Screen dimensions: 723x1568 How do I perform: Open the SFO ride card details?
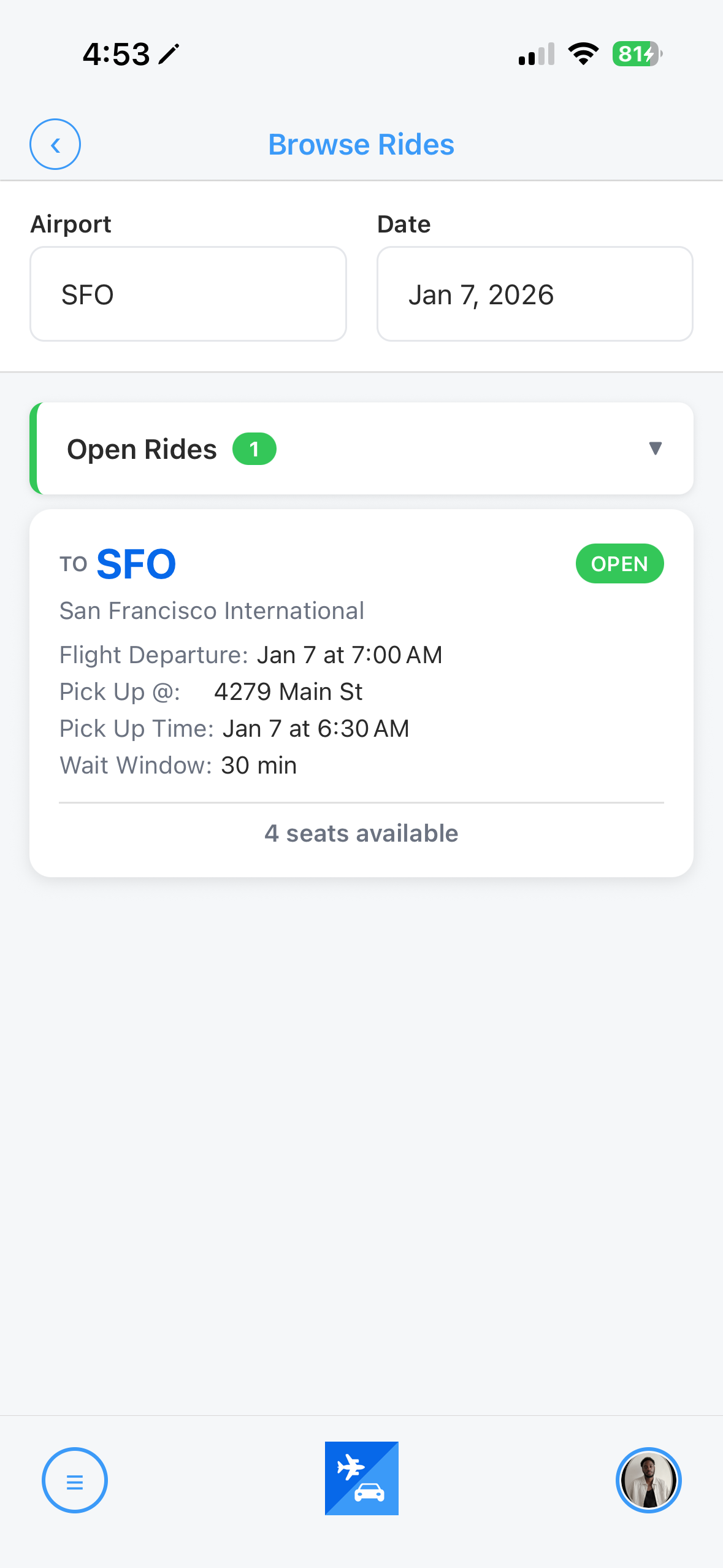pos(361,693)
